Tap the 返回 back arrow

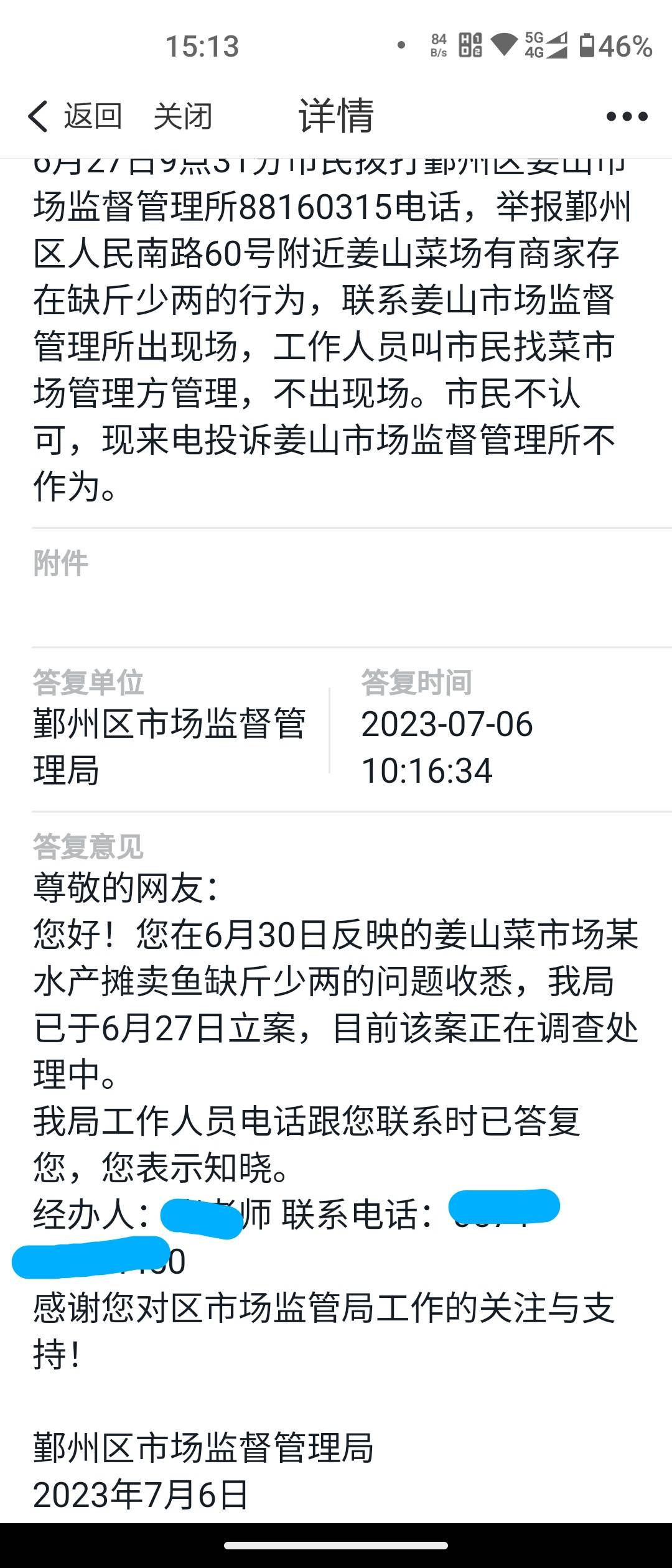(39, 116)
